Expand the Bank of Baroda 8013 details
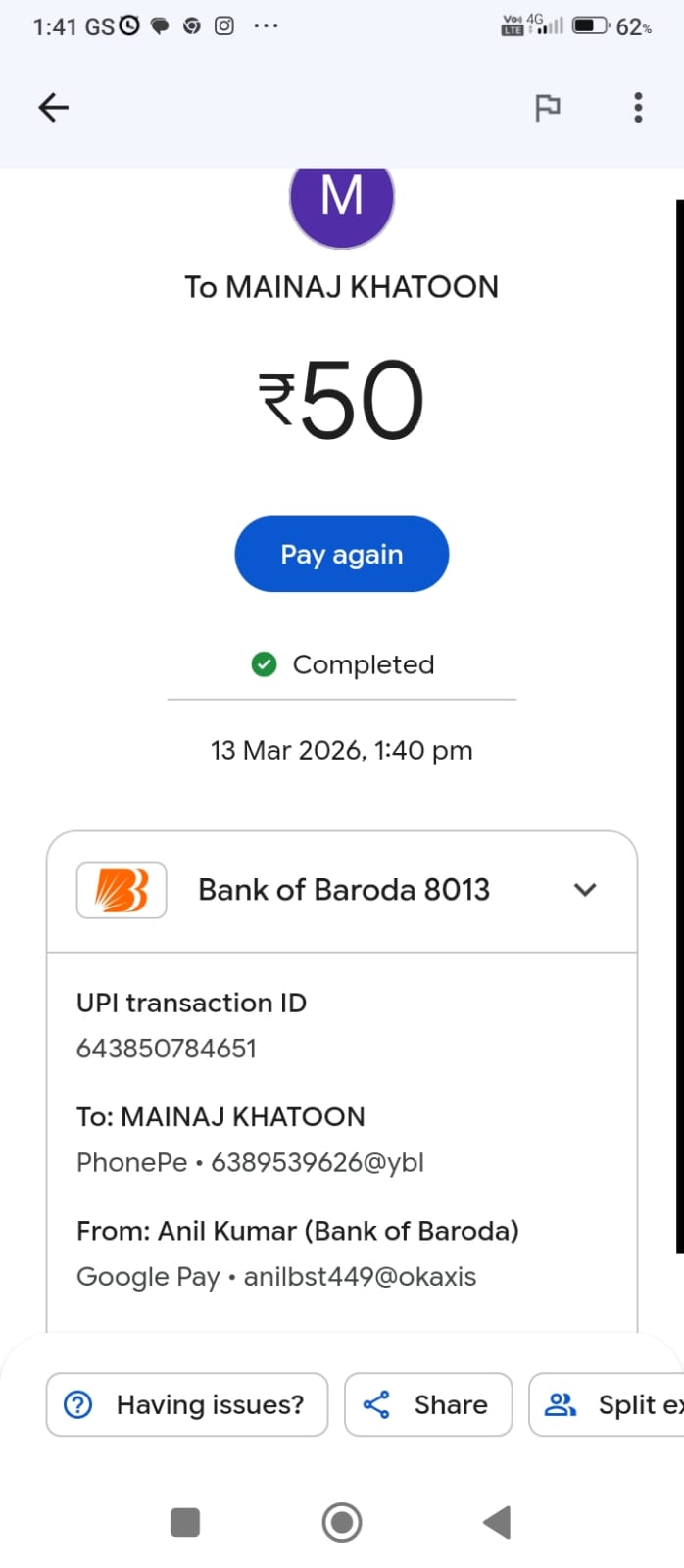The image size is (684, 1568). pyautogui.click(x=585, y=890)
